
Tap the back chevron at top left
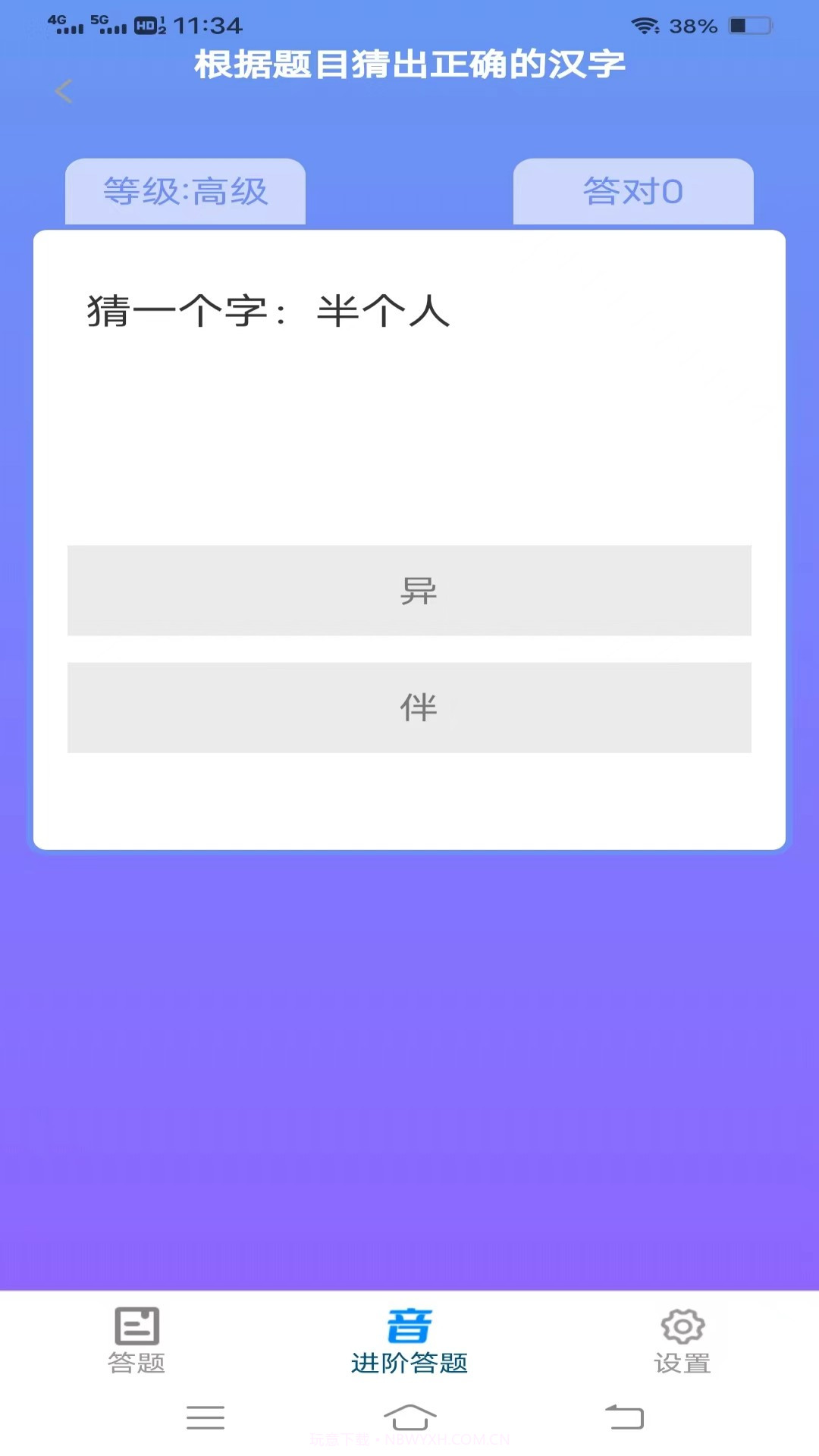pos(64,92)
